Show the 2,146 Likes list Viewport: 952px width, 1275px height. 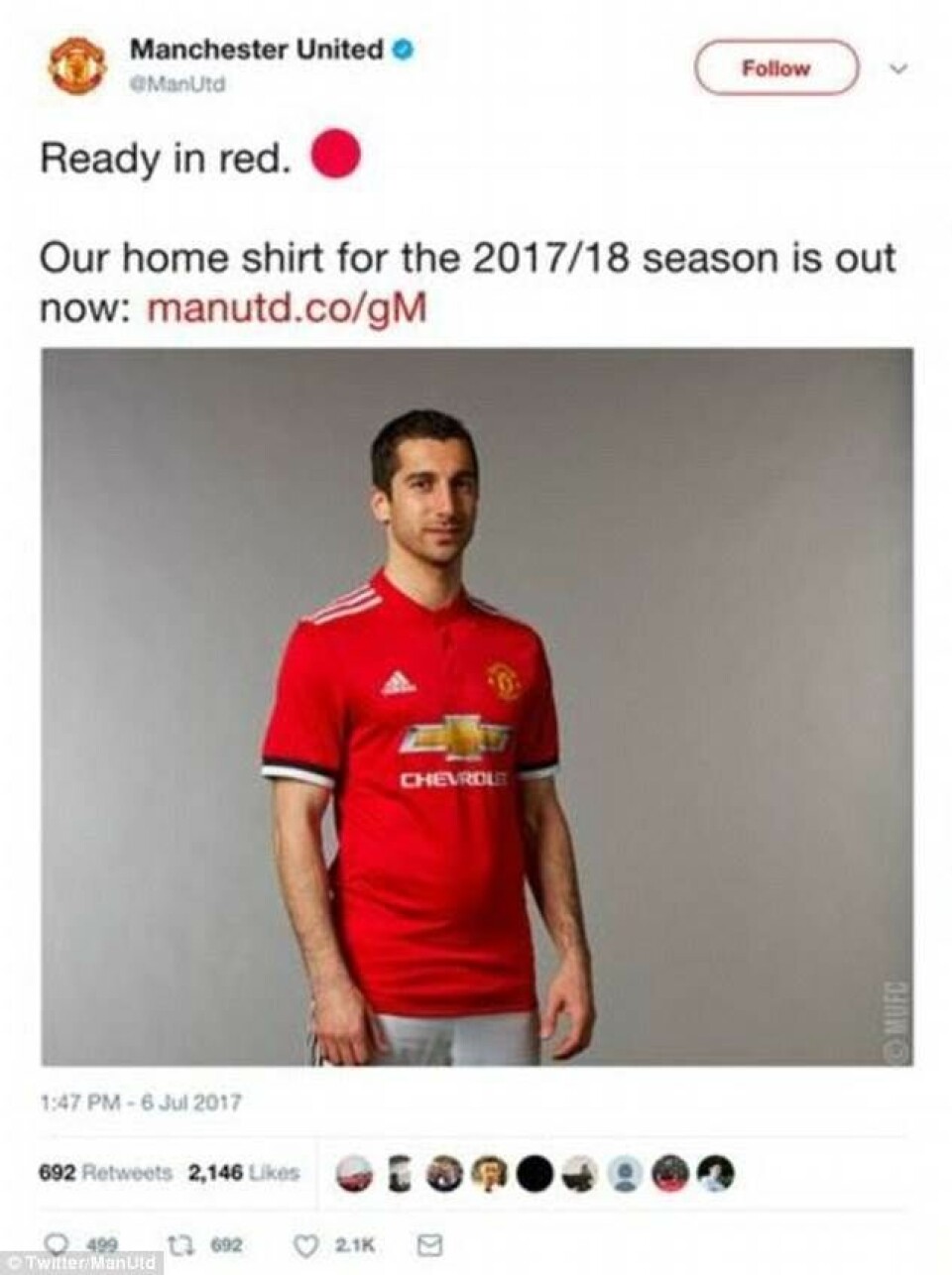click(x=243, y=1173)
